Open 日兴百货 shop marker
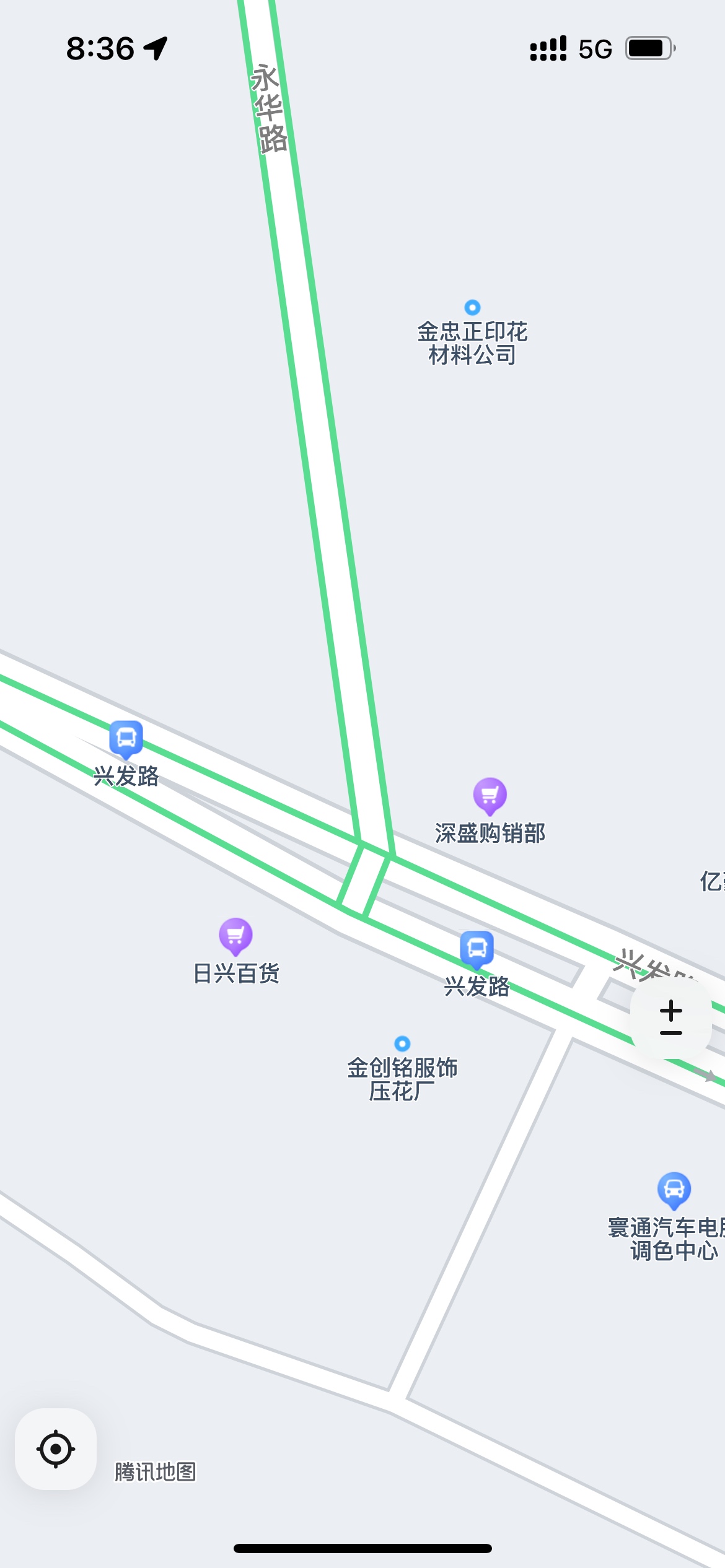Image resolution: width=725 pixels, height=1568 pixels. tap(235, 935)
